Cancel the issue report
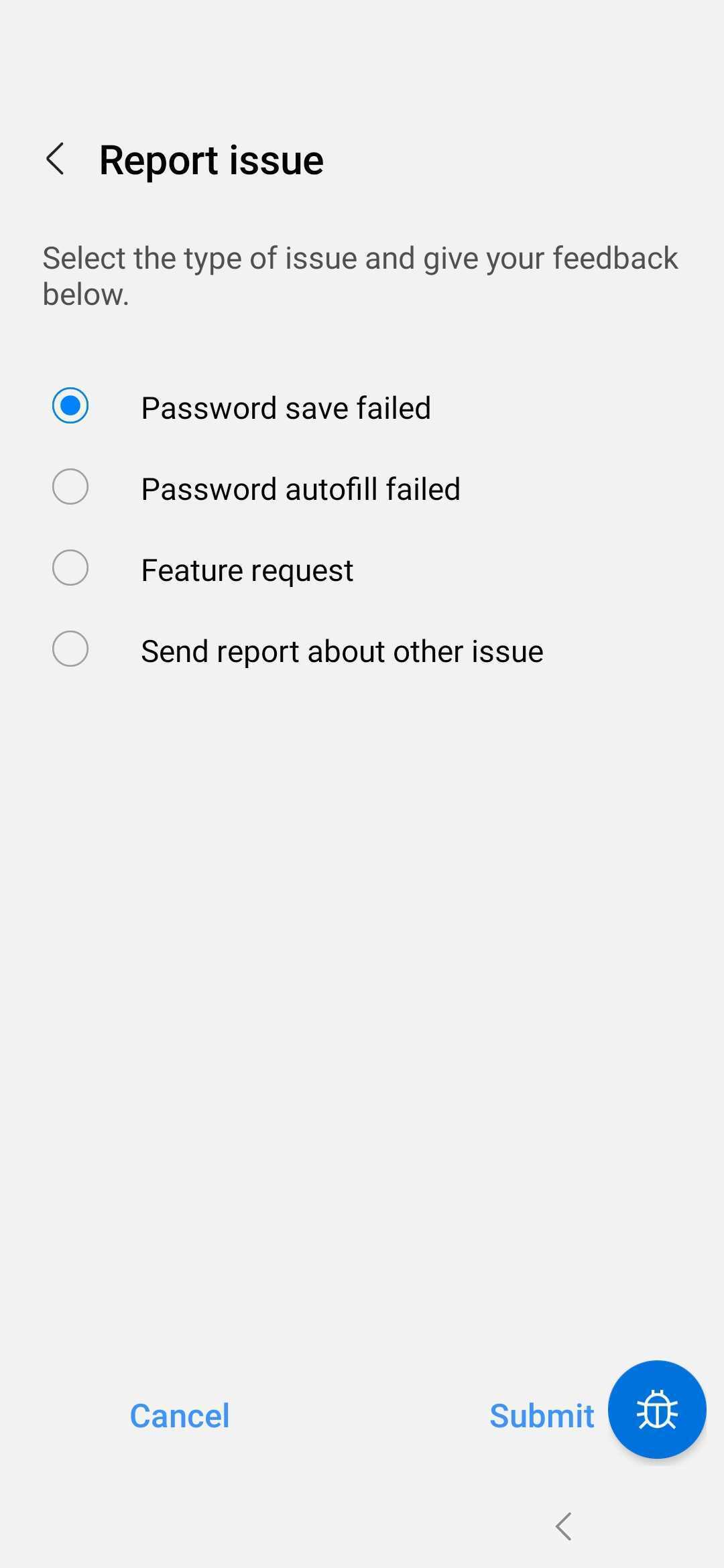The height and width of the screenshot is (1568, 724). pos(180,1416)
